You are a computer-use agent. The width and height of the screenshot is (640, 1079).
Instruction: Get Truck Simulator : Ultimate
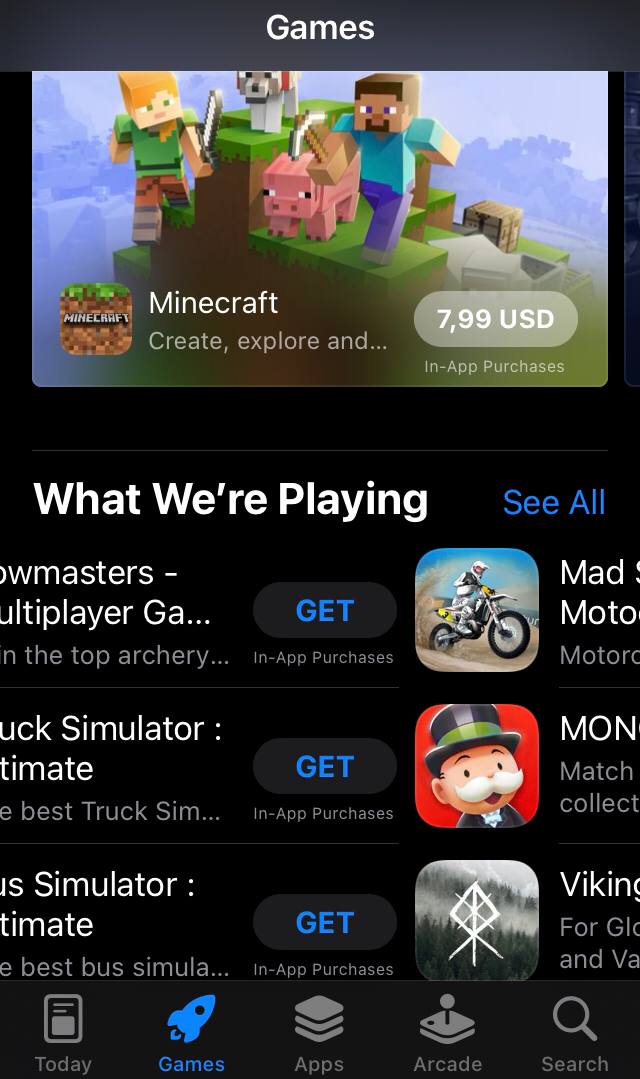coord(324,767)
